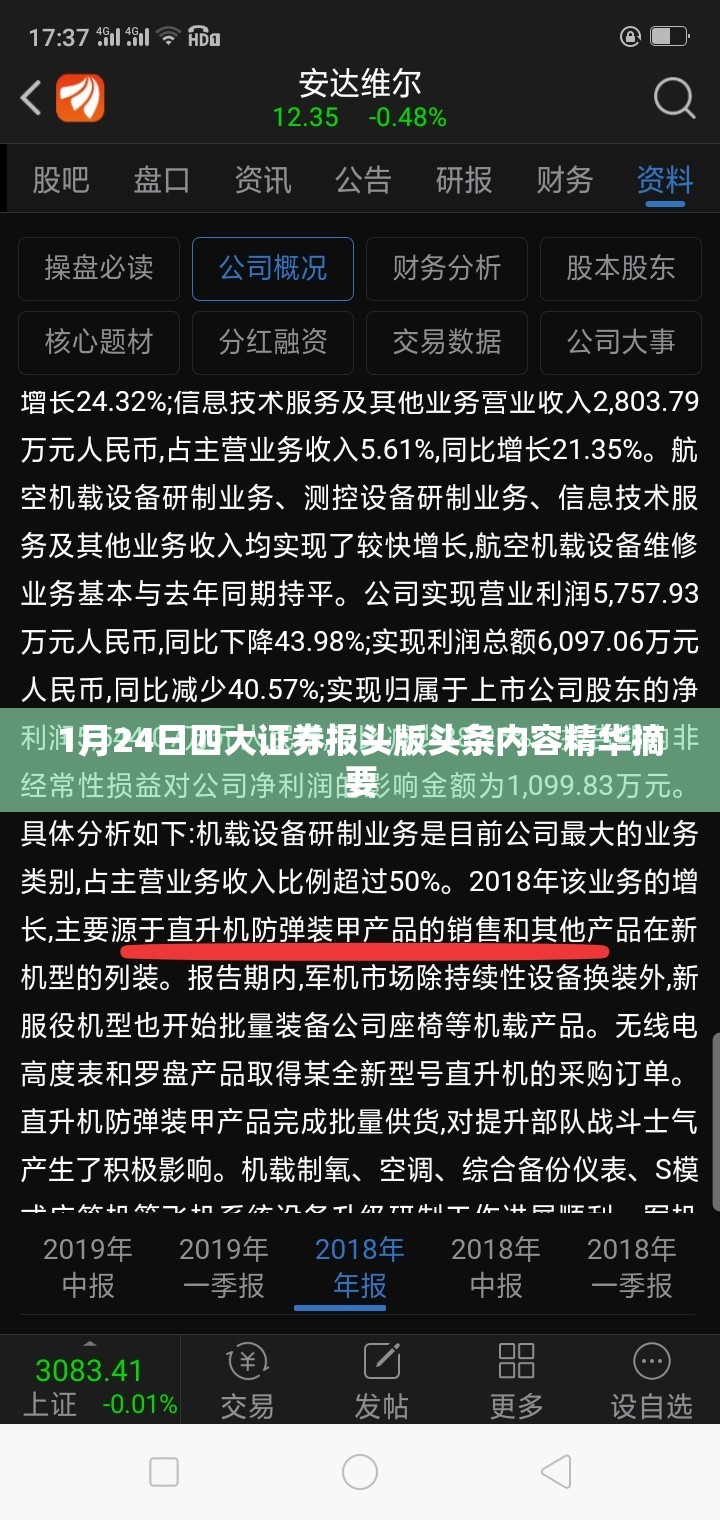This screenshot has width=720, height=1520.
Task: Open the 公告 tab
Action: click(363, 179)
